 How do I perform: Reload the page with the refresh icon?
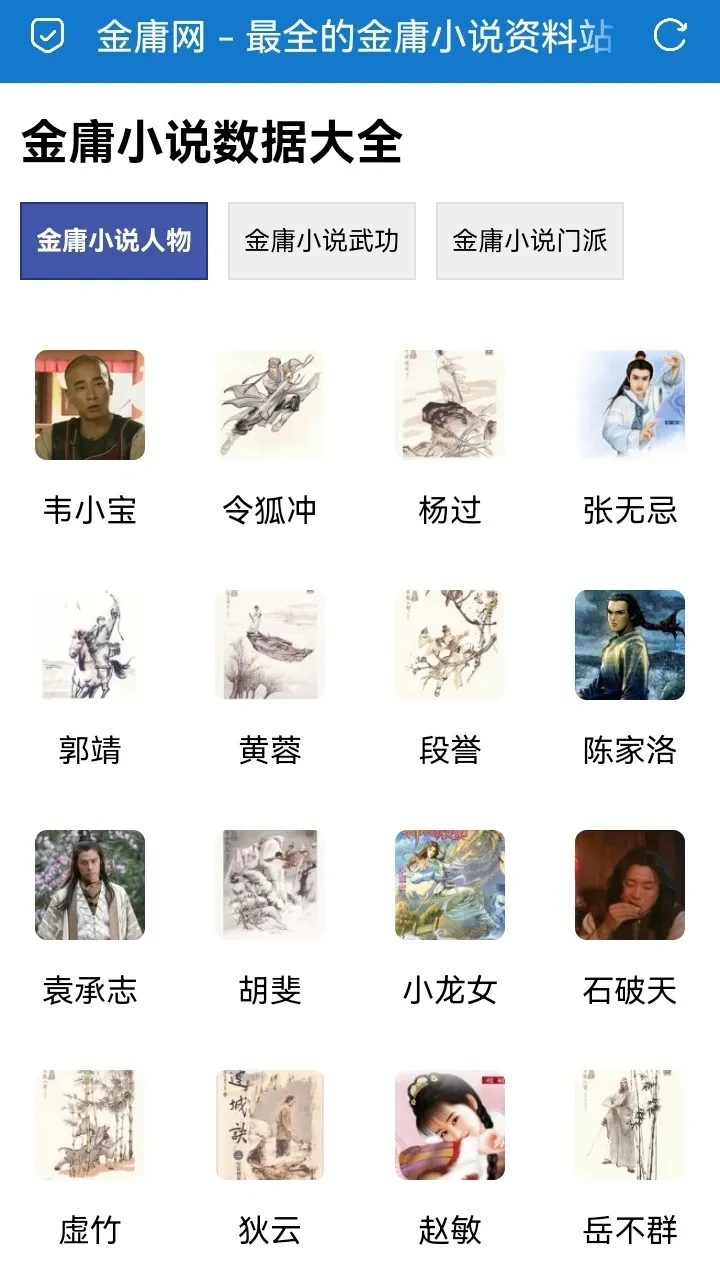click(x=670, y=37)
